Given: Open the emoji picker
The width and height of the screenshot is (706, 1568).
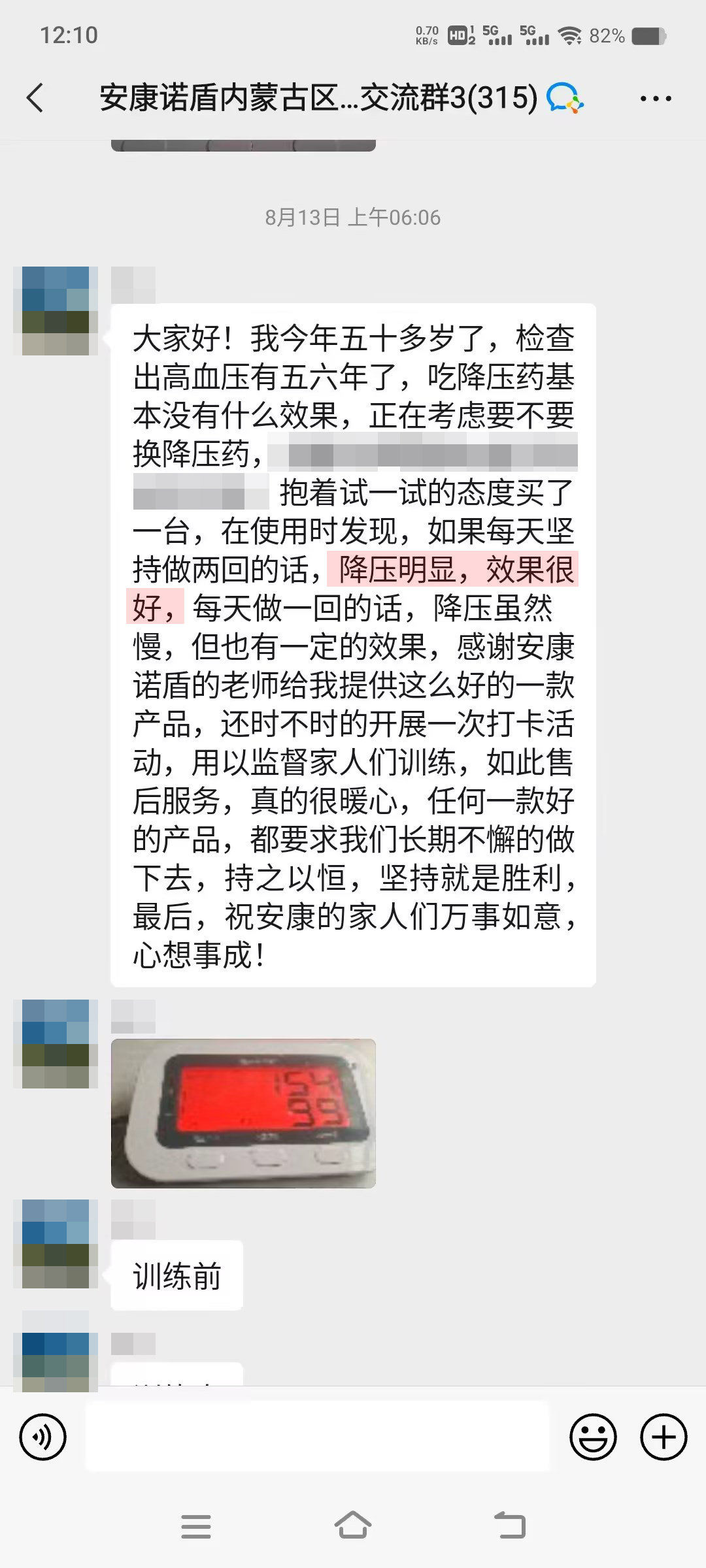Looking at the screenshot, I should (x=593, y=1437).
